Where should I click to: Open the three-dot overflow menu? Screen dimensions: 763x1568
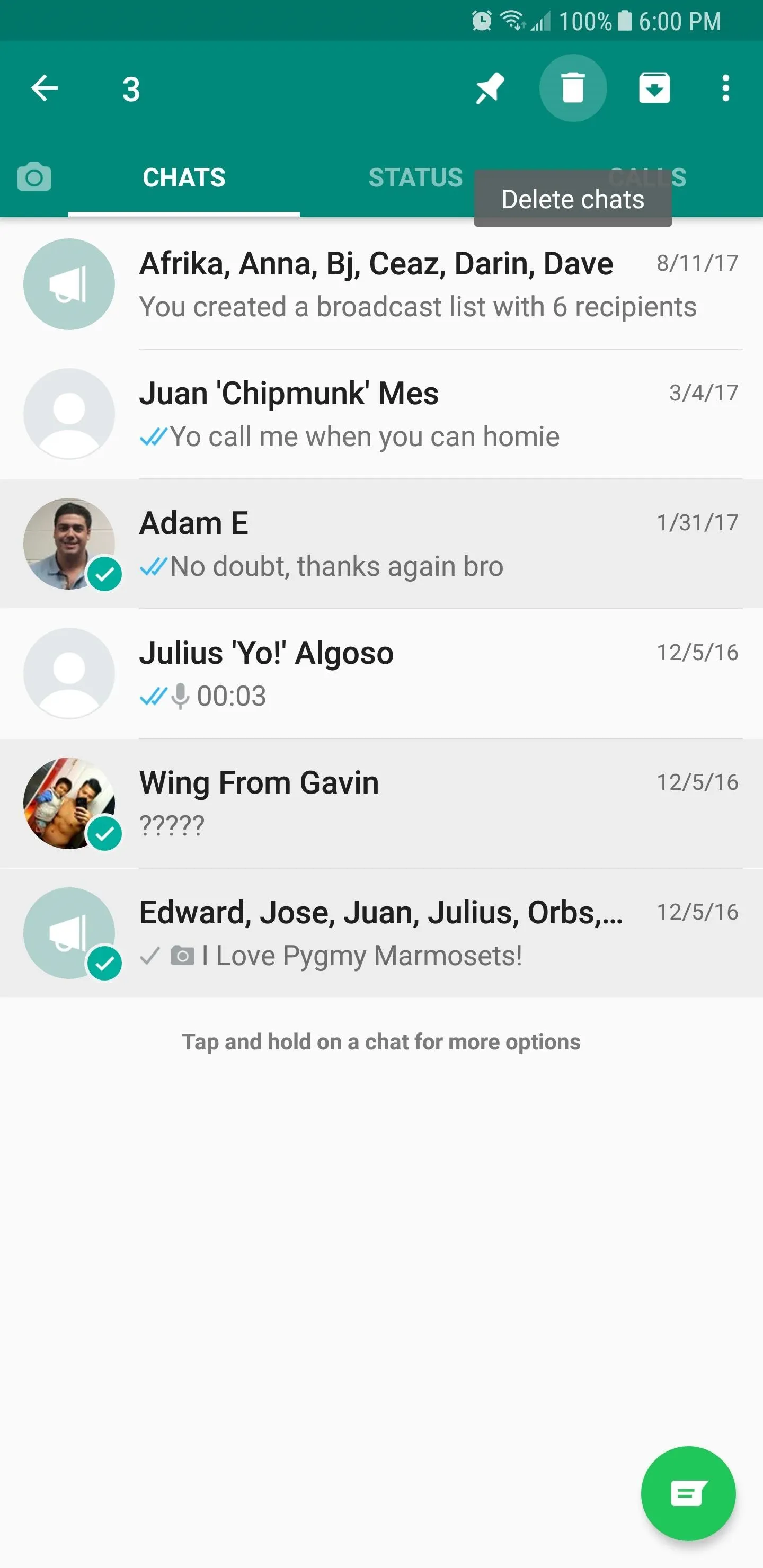click(725, 88)
